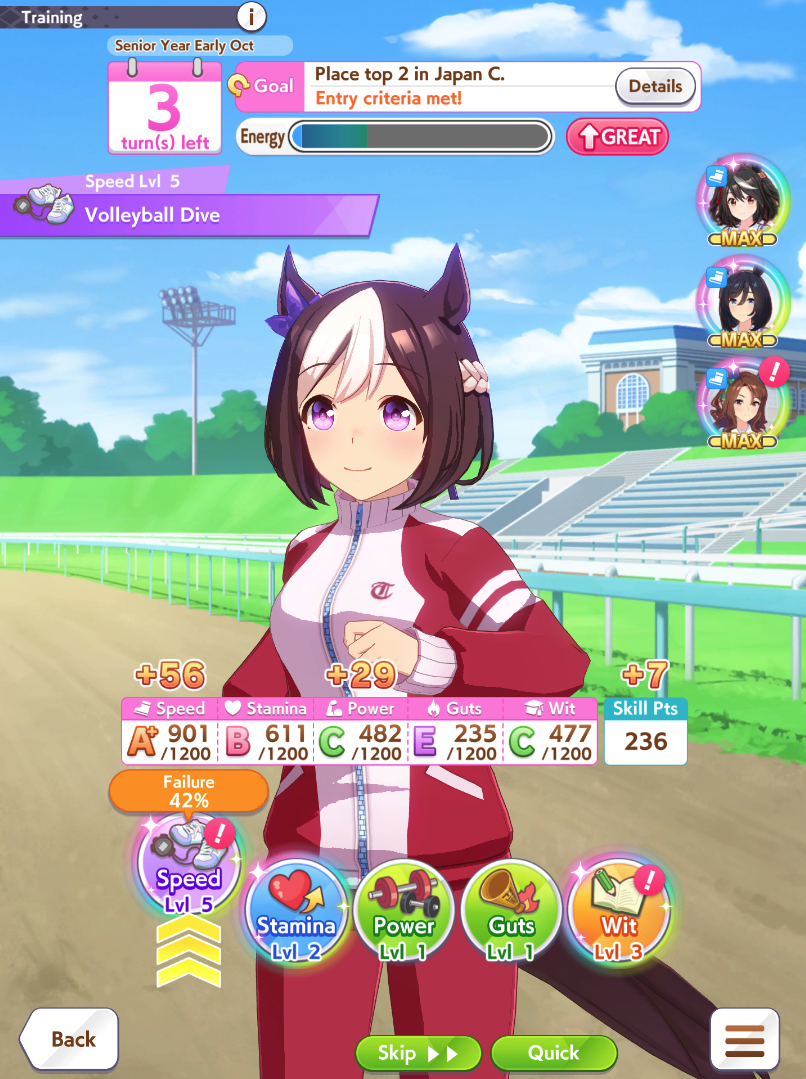Open the training info icon
806x1079 pixels.
point(252,16)
